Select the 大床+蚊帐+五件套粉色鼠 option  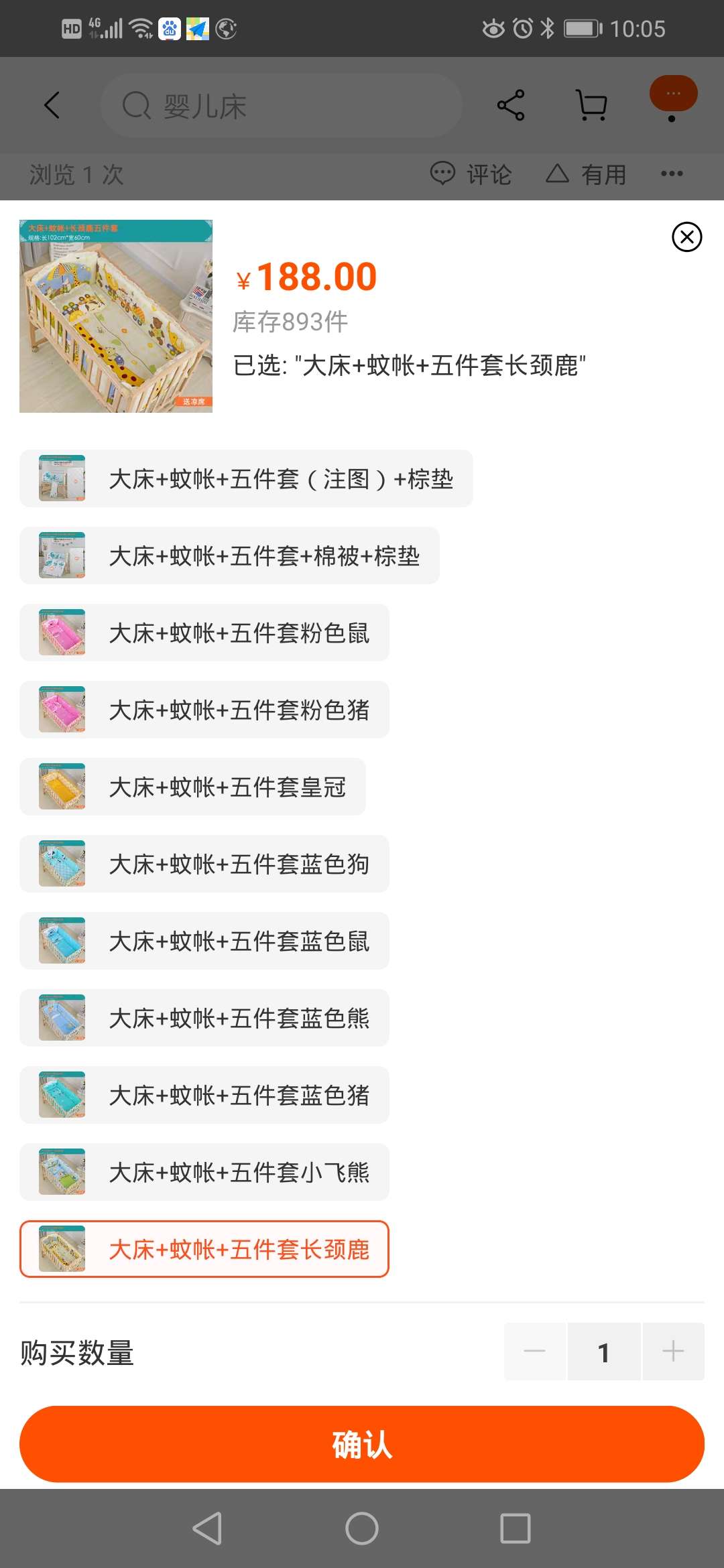pos(204,633)
